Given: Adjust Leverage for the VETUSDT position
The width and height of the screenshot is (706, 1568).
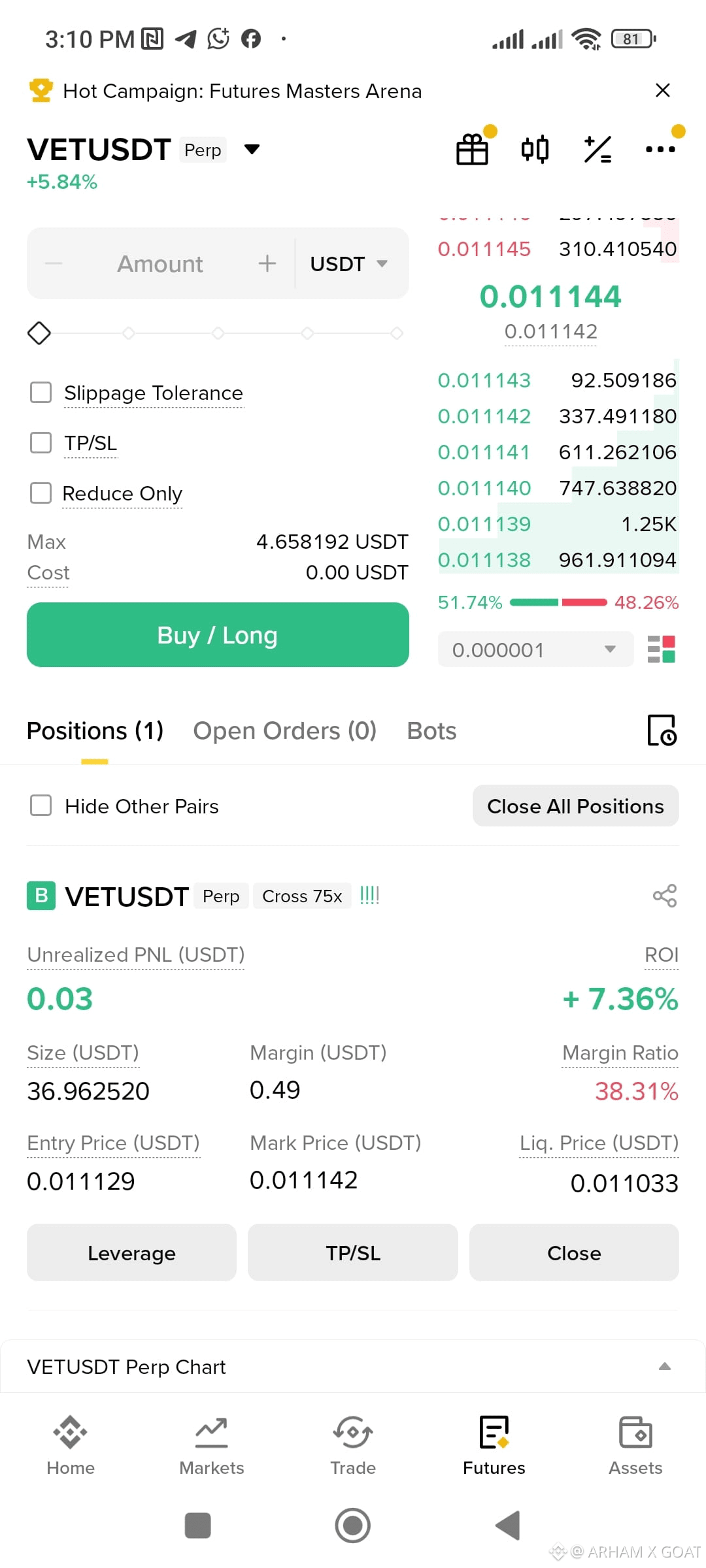Looking at the screenshot, I should (131, 1252).
